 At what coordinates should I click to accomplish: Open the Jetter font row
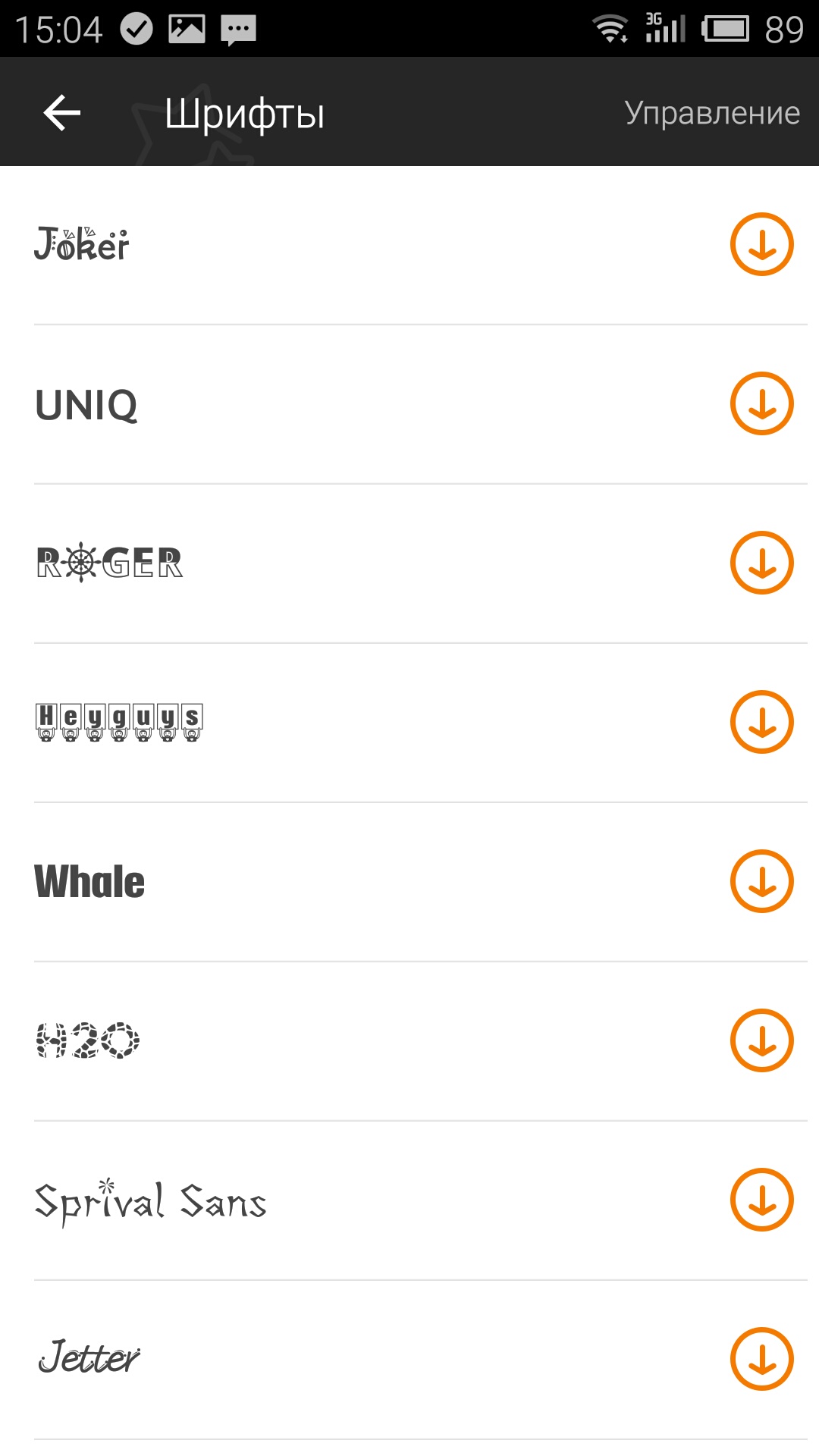(89, 1359)
